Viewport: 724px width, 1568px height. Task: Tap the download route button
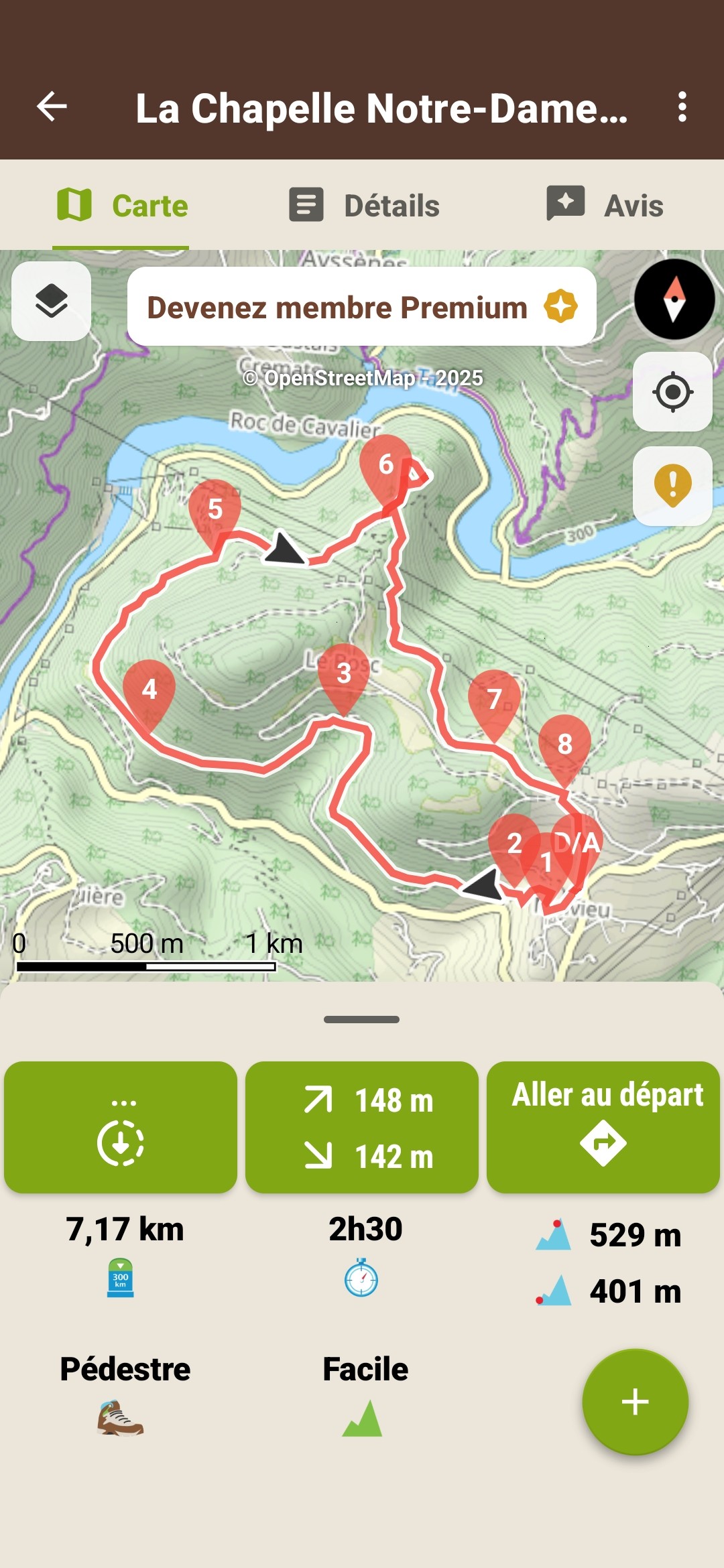click(x=121, y=1127)
